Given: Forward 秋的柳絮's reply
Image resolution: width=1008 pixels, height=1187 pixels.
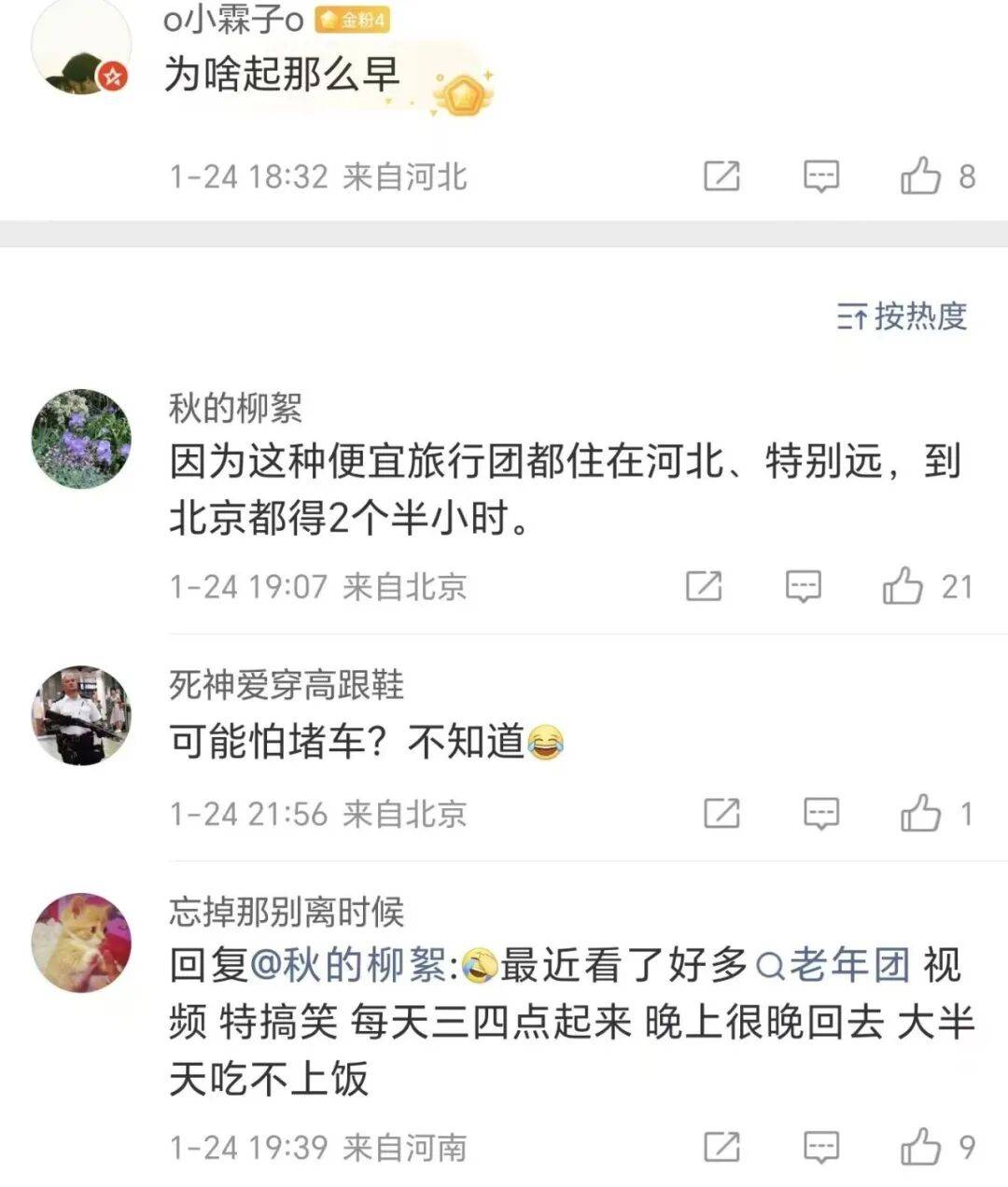Looking at the screenshot, I should [704, 586].
